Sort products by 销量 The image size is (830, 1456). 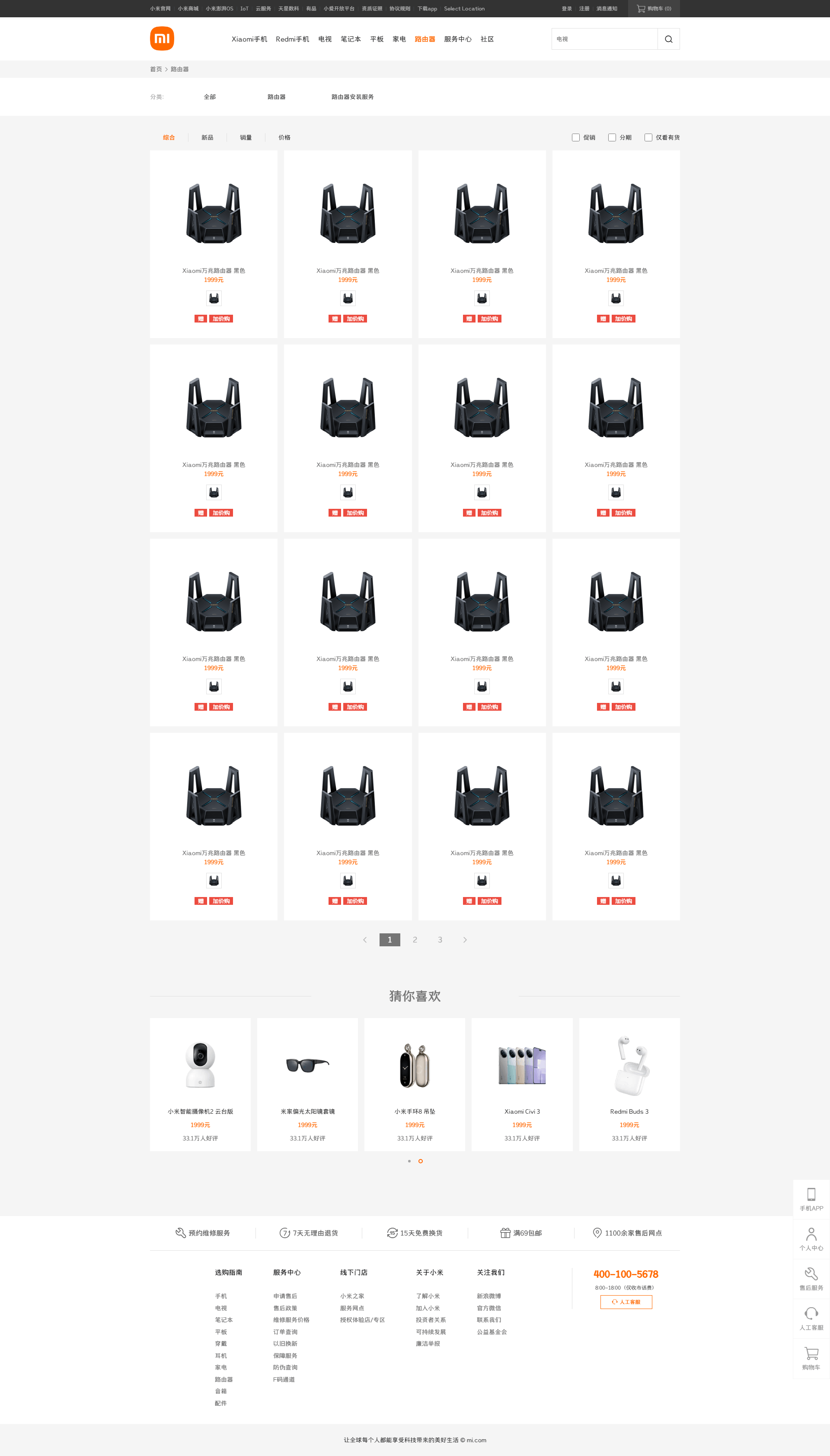246,137
